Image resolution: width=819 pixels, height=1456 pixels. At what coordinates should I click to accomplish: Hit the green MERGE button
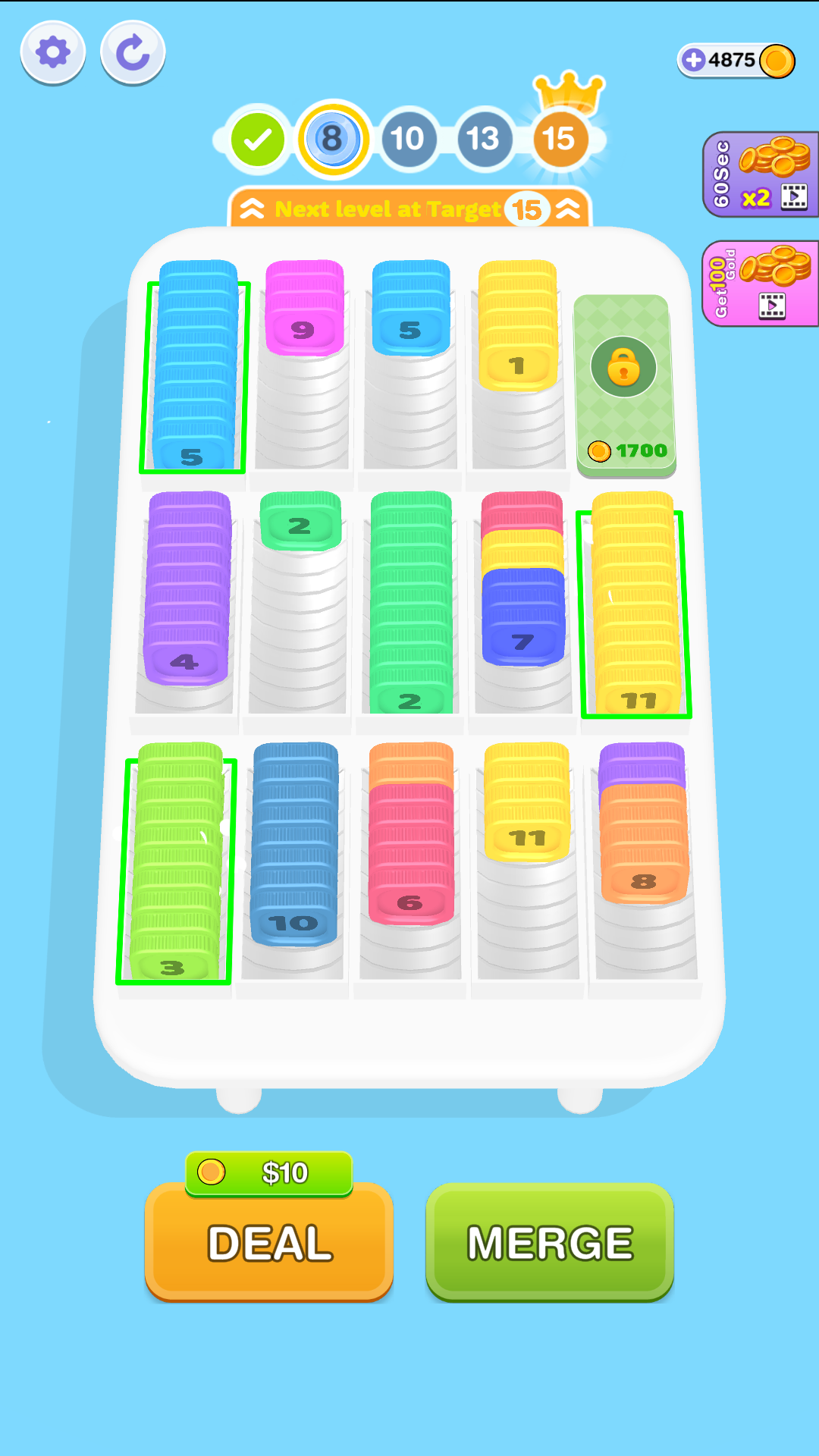pos(550,1241)
